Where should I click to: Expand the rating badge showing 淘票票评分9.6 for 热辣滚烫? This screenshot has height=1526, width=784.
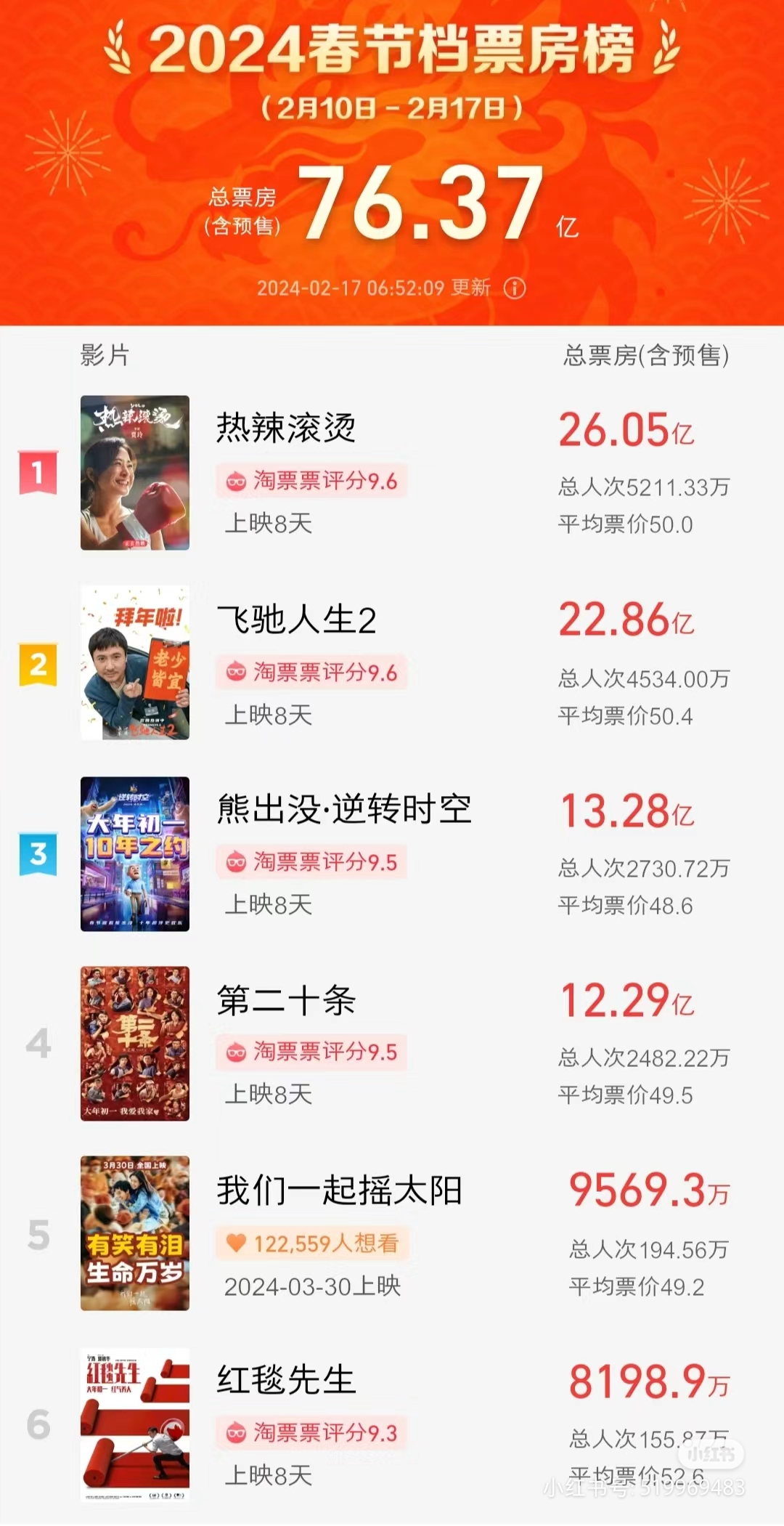(x=312, y=480)
